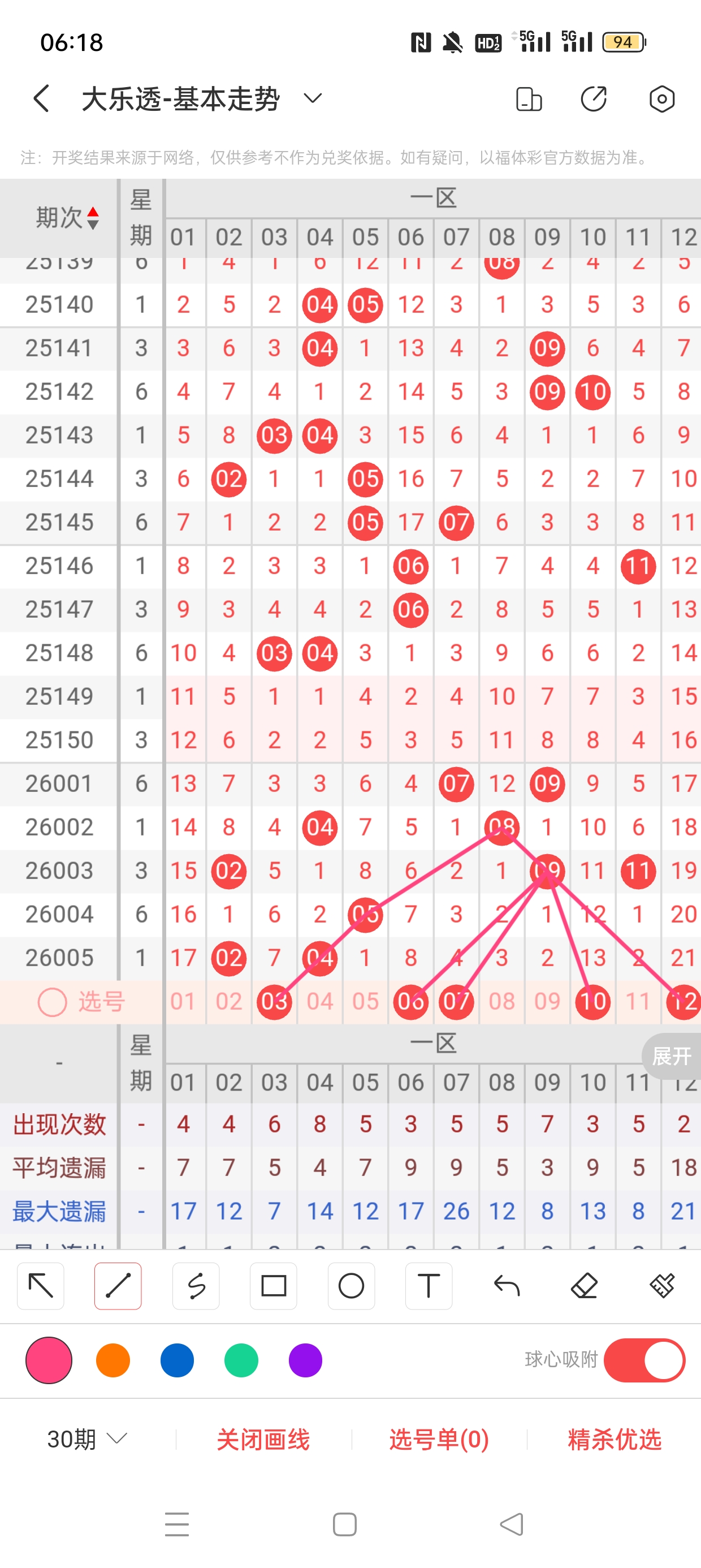Turn off the 球心吸附 switch

pos(644,1360)
